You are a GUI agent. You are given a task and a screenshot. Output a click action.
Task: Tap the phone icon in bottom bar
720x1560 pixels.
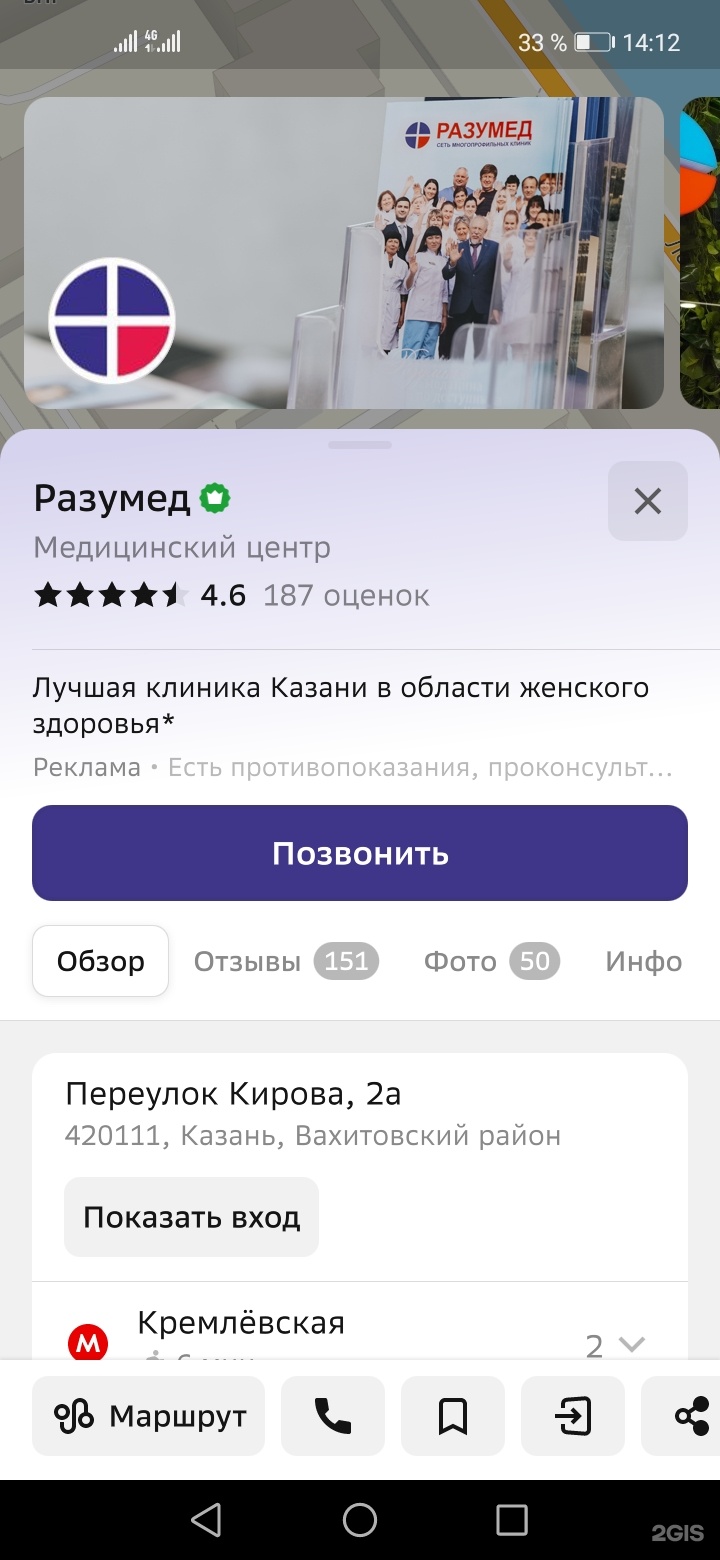333,1416
